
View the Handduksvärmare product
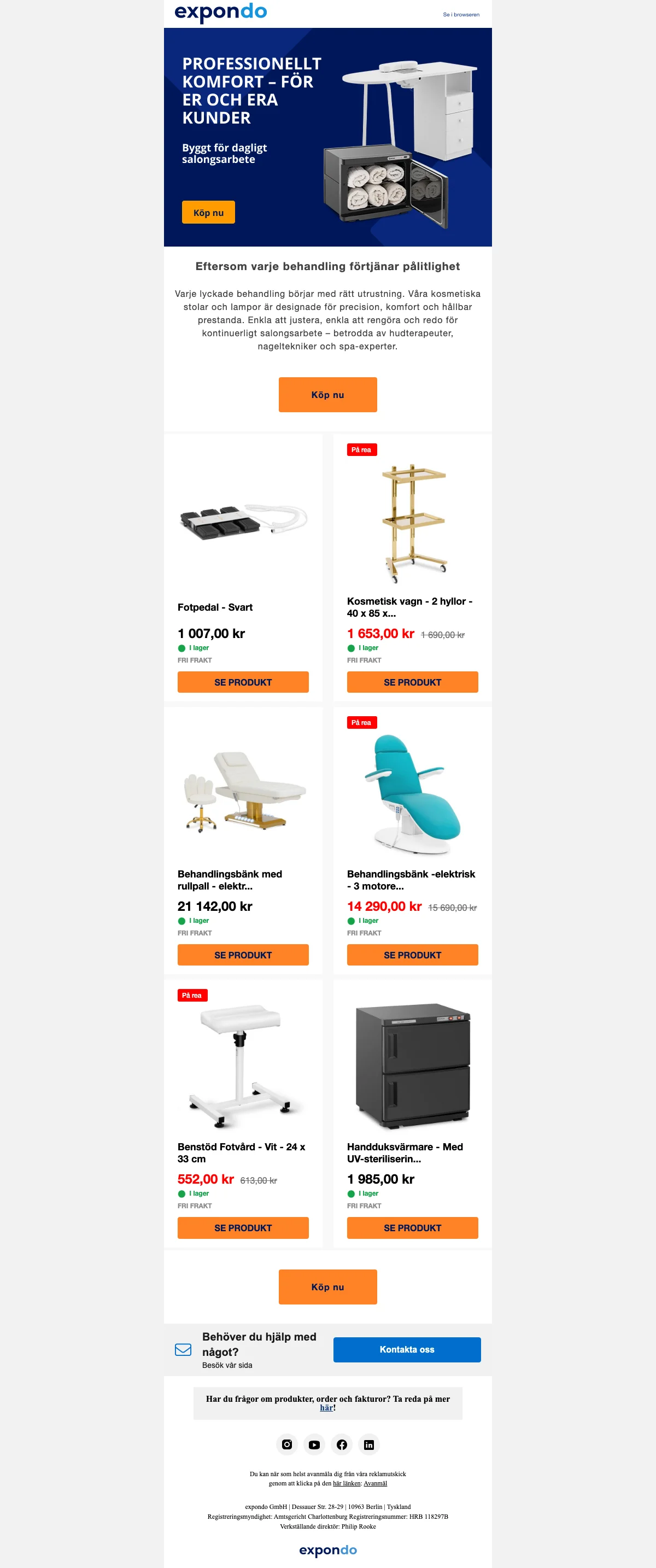coord(412,1227)
